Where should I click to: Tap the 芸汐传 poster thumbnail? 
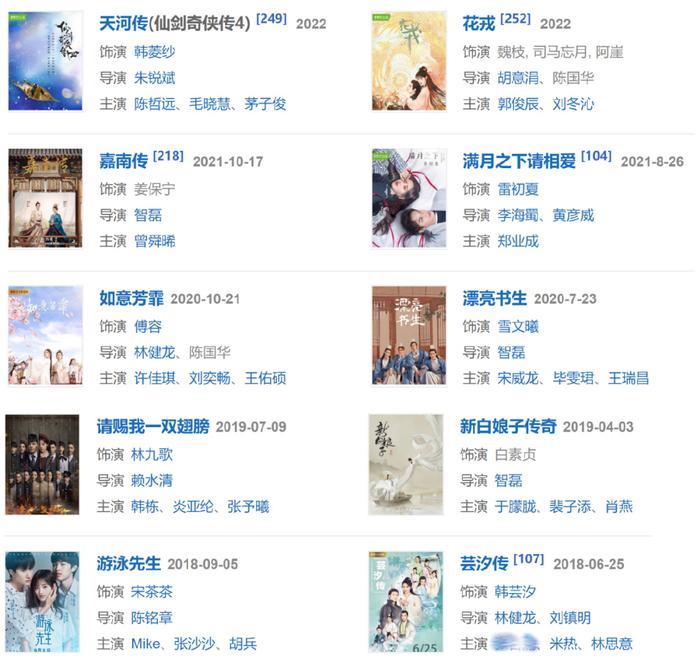pyautogui.click(x=405, y=601)
